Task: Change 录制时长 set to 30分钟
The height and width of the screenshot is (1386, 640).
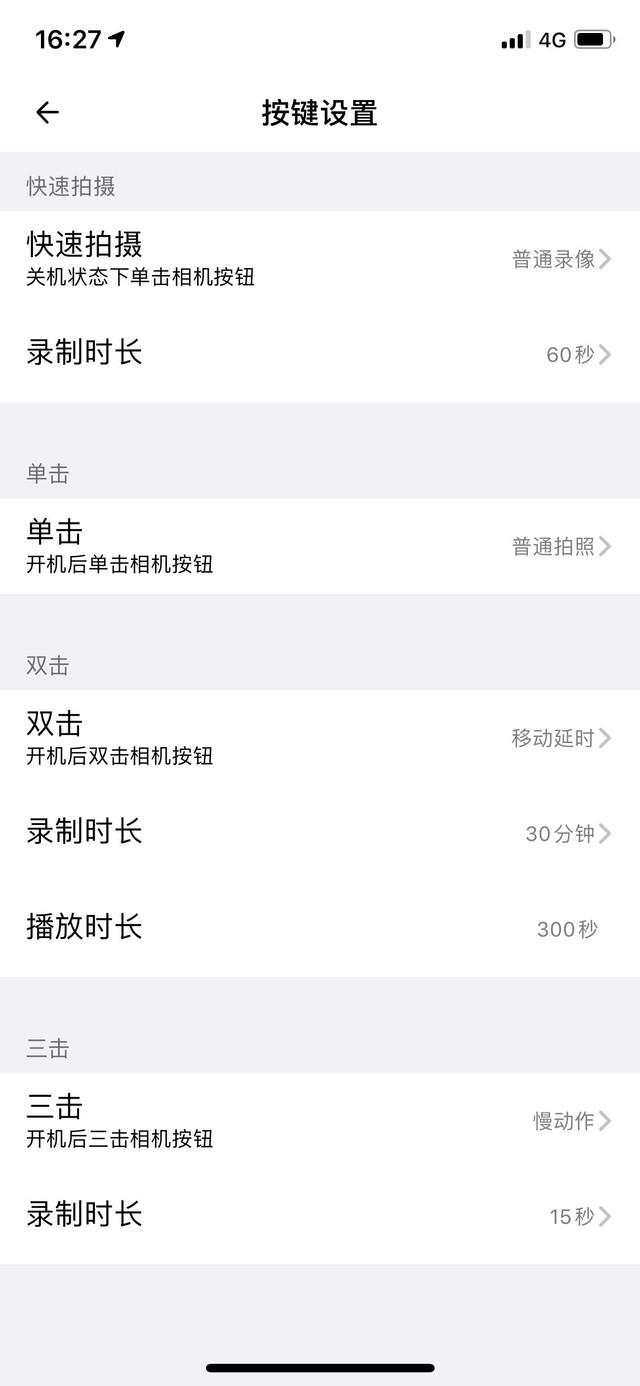Action: tap(320, 833)
